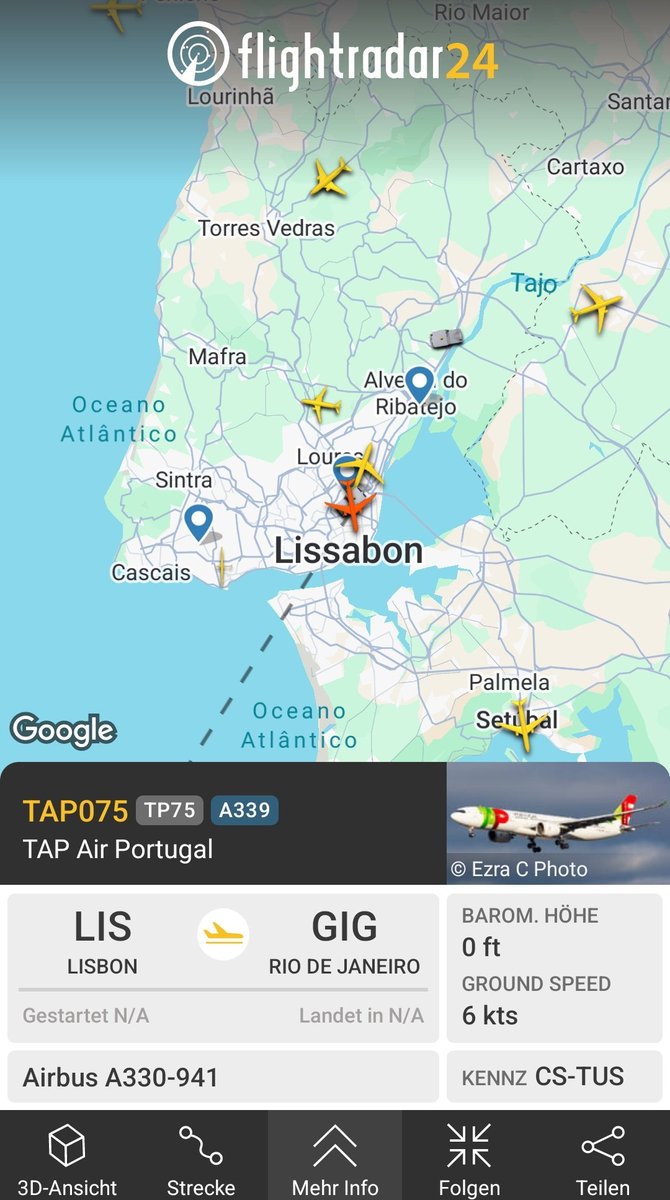This screenshot has width=670, height=1200.
Task: Expand Mehr Info for flight TAP075
Action: [335, 1158]
